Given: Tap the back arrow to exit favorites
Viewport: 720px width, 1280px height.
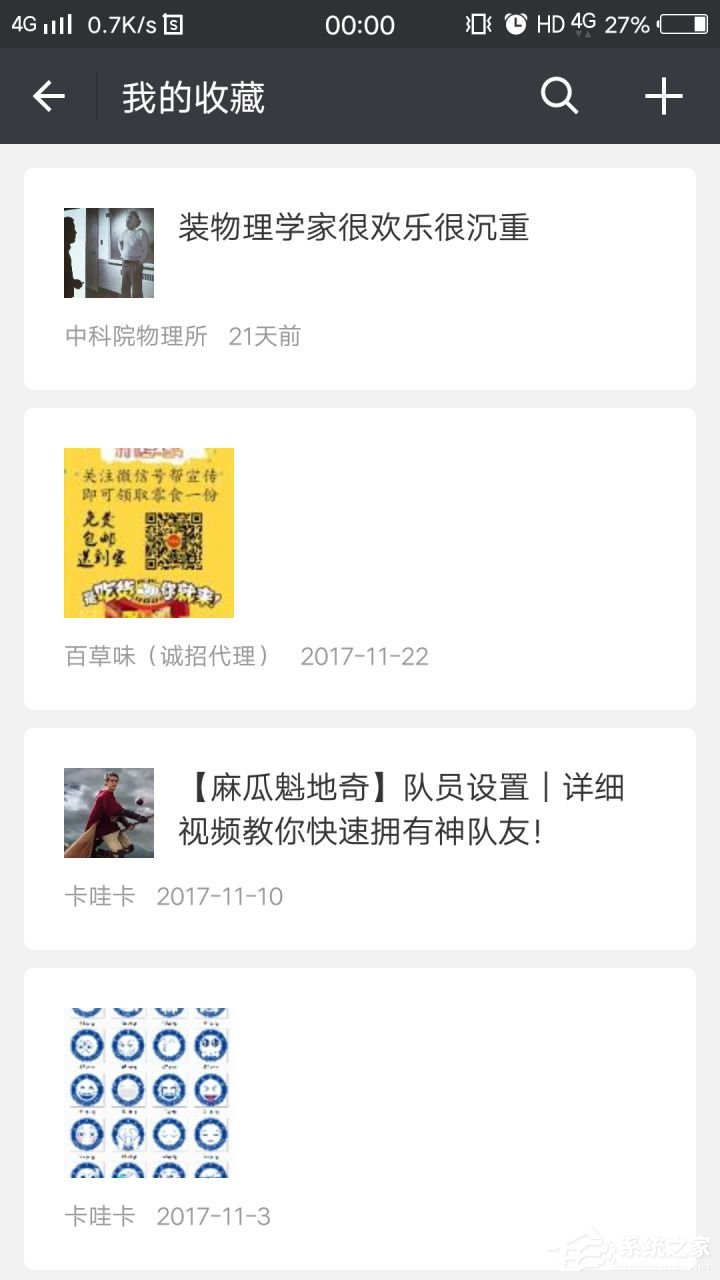Looking at the screenshot, I should pyautogui.click(x=46, y=96).
